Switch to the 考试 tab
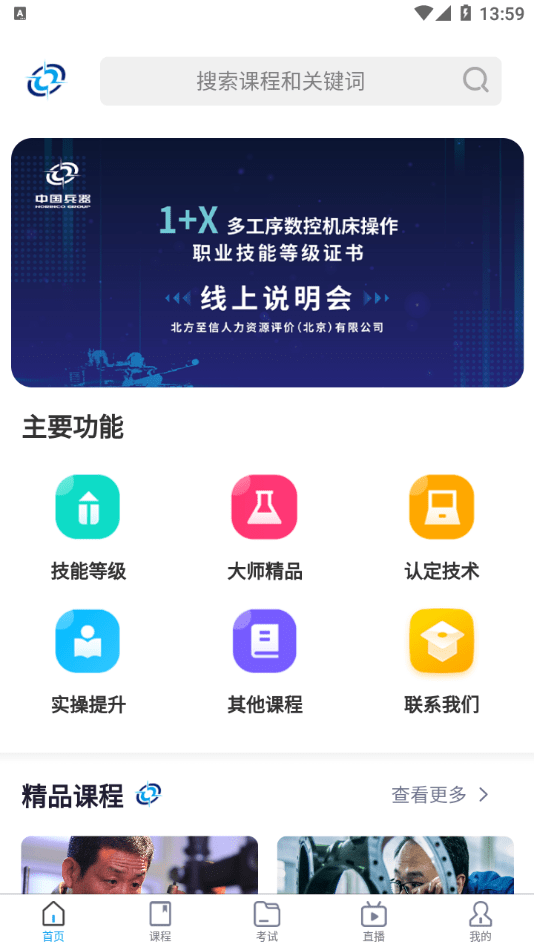Image resolution: width=534 pixels, height=950 pixels. [267, 922]
